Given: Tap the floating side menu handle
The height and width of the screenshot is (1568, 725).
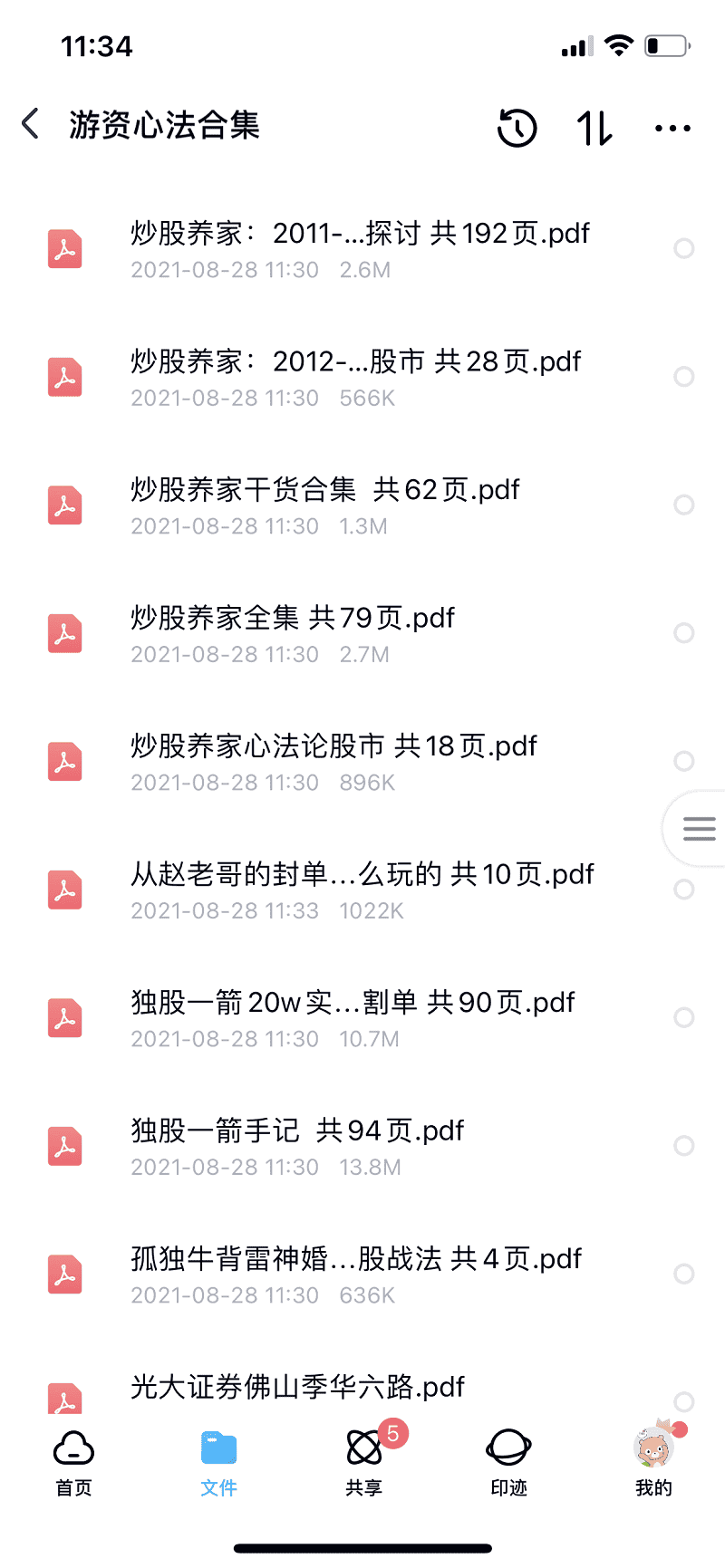Looking at the screenshot, I should tap(698, 828).
